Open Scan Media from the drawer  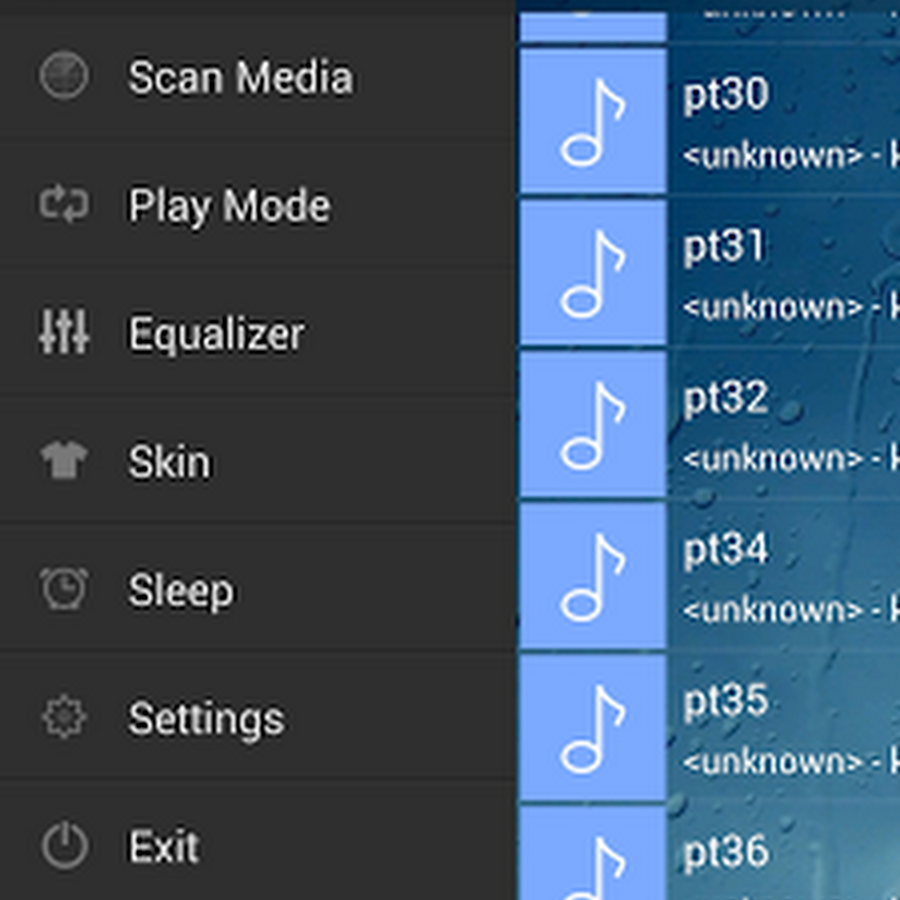[x=240, y=78]
